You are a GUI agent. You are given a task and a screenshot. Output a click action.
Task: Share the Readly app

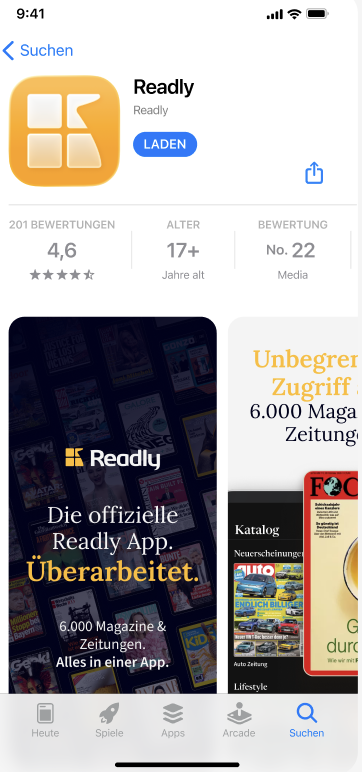314,173
